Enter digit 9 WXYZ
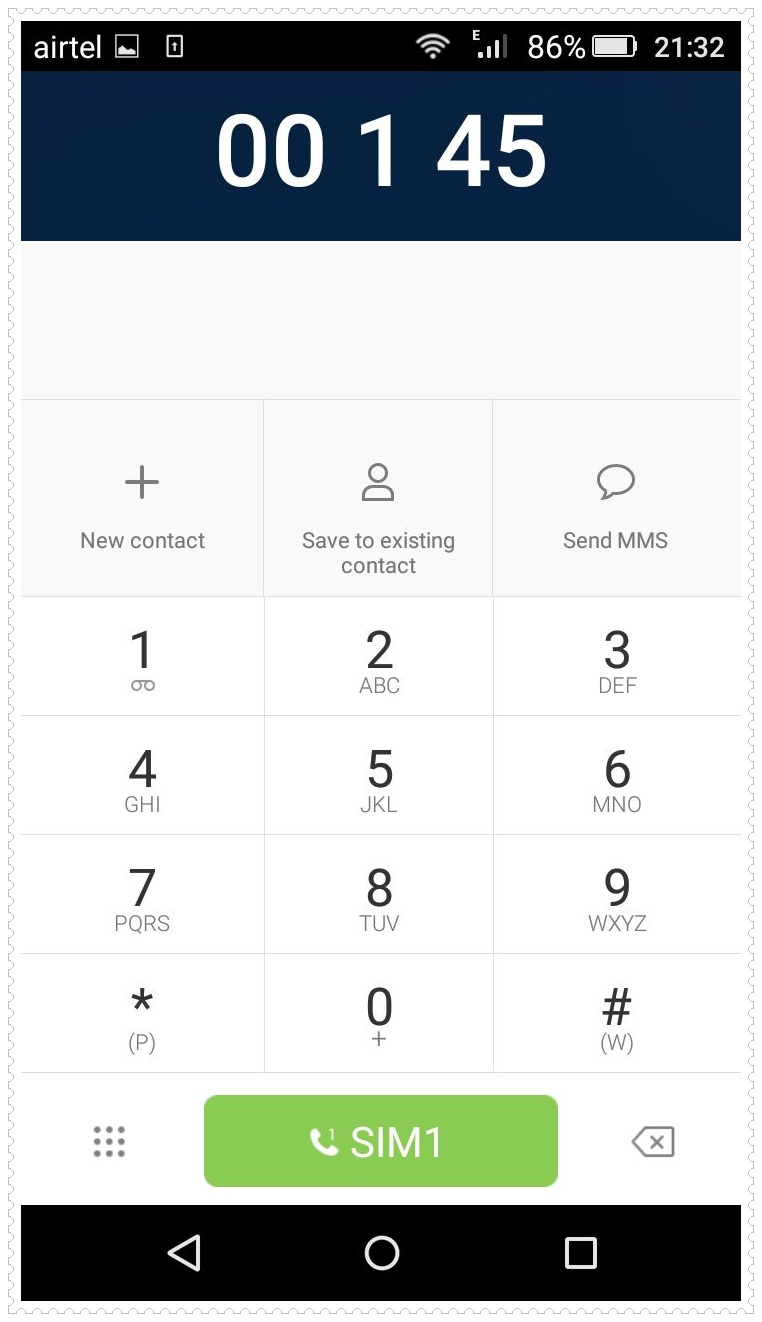This screenshot has height=1322, width=762. [x=617, y=895]
